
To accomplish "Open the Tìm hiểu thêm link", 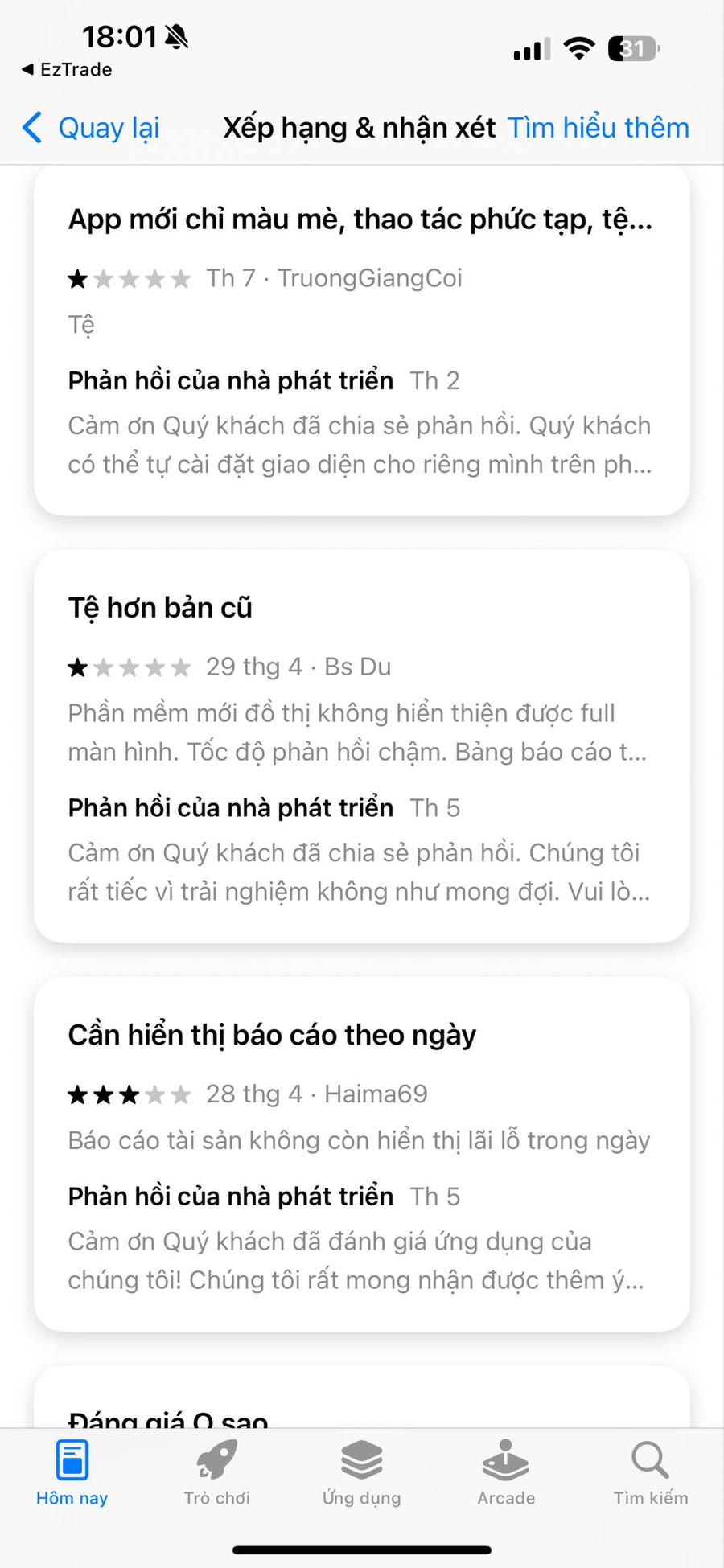I will coord(598,128).
